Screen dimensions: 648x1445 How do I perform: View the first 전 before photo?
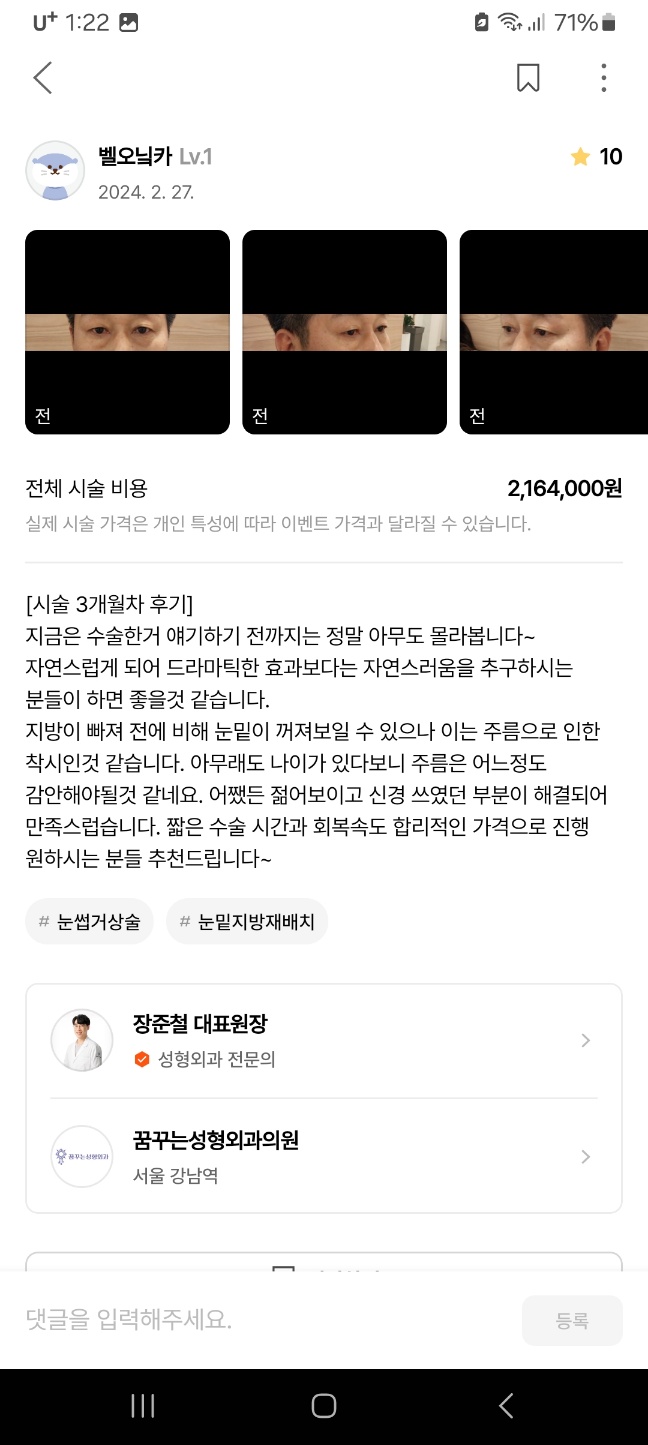pyautogui.click(x=127, y=332)
